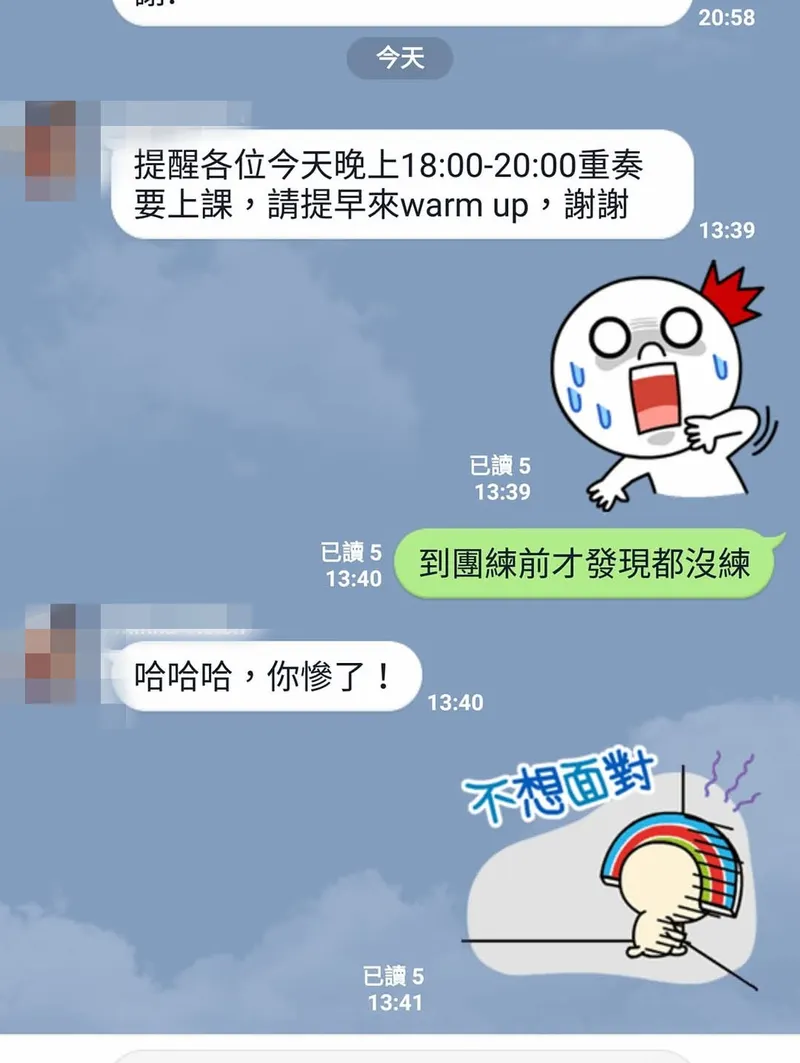Tap the crying white character sticker
Screen dimensions: 800x1063
pos(657,388)
